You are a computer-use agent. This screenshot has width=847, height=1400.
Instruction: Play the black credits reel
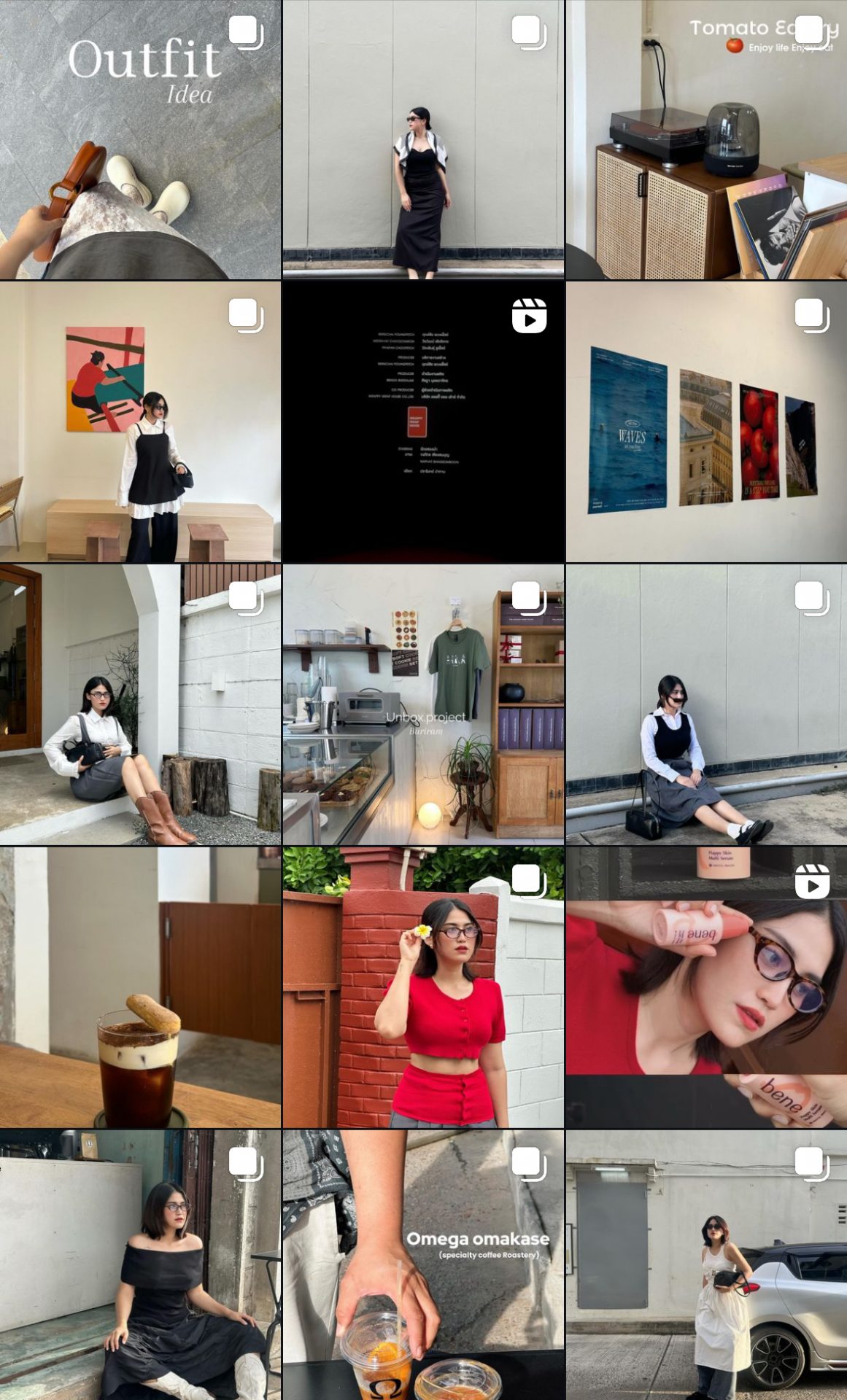[423, 421]
